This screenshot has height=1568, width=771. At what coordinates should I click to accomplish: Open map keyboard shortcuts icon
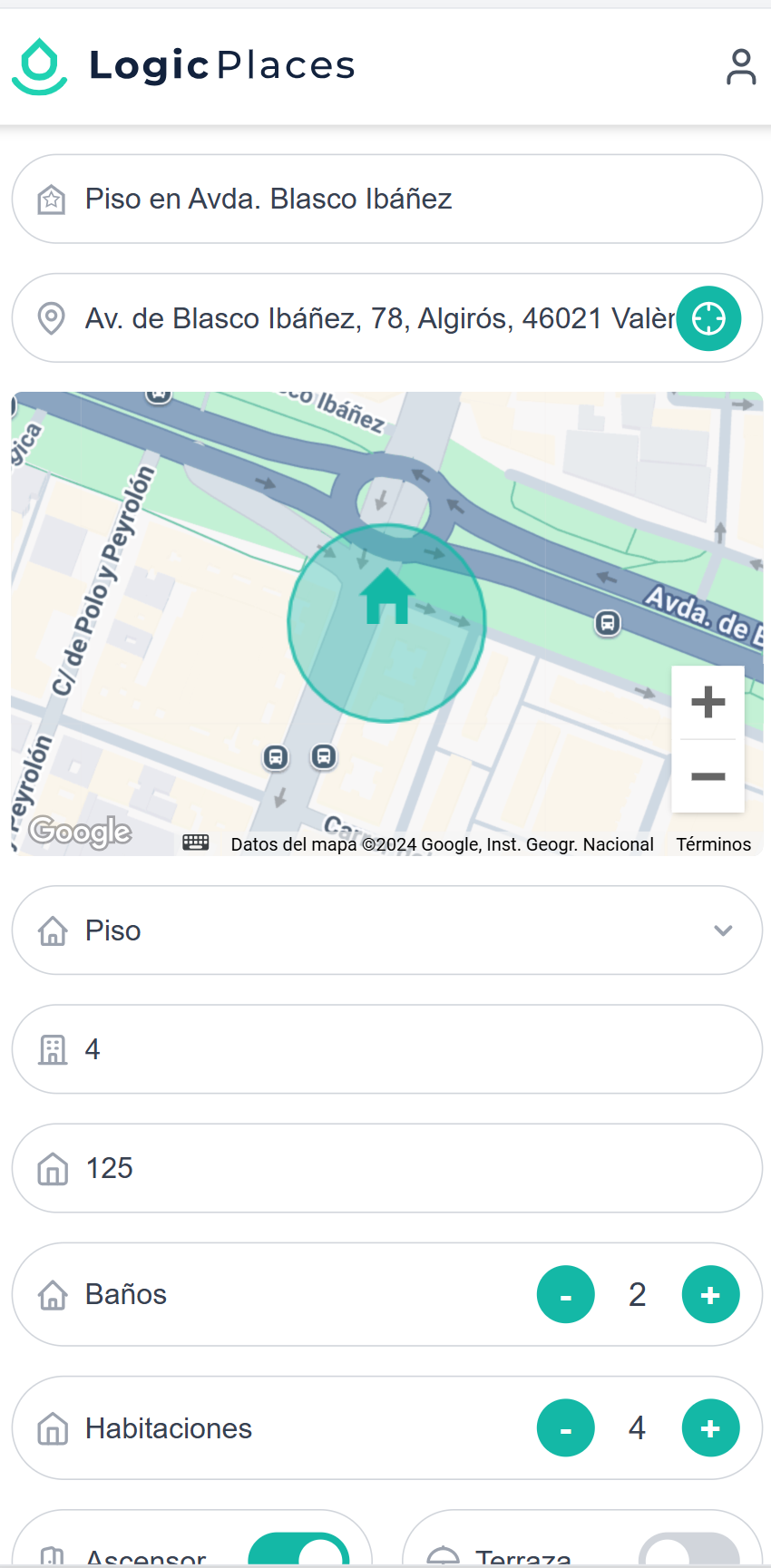point(196,842)
